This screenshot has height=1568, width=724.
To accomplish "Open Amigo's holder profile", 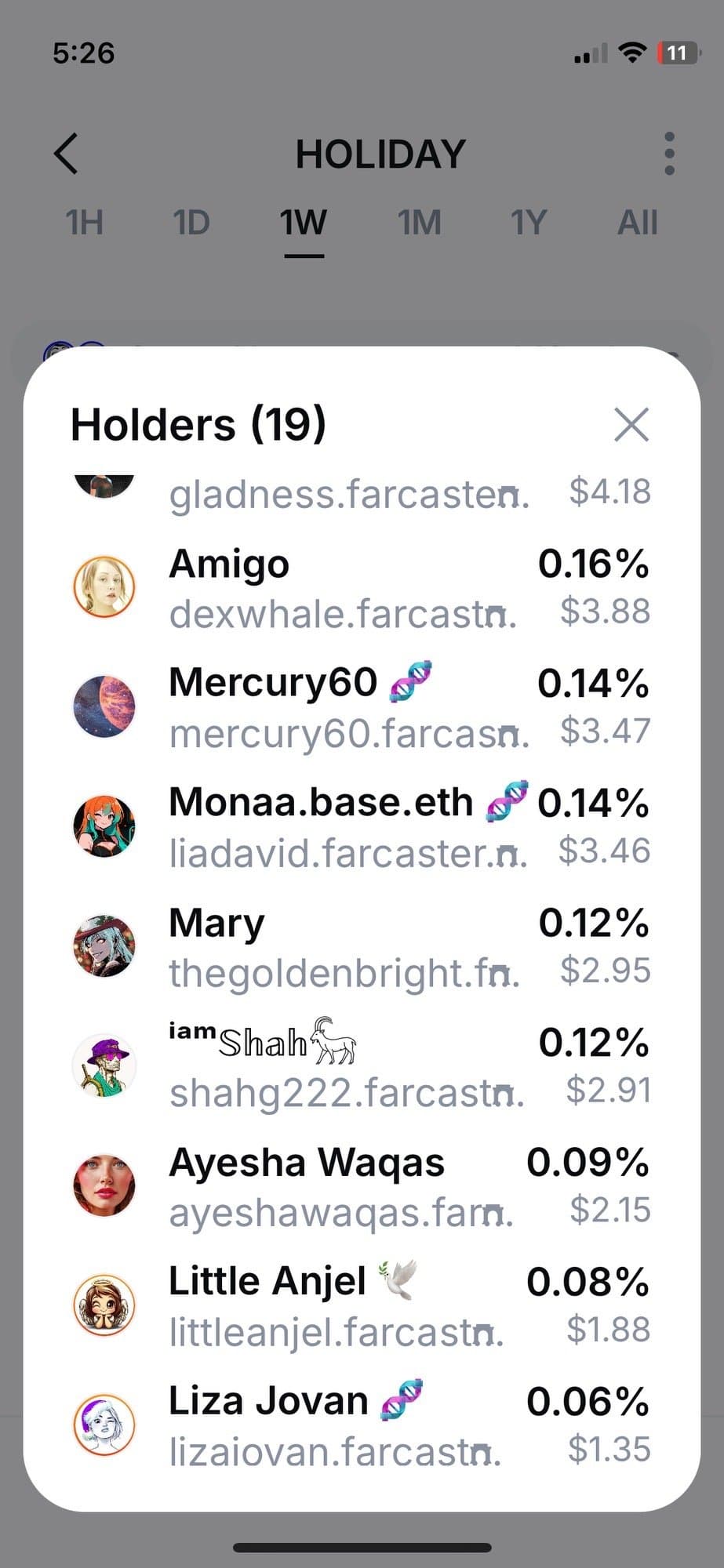I will 361,588.
